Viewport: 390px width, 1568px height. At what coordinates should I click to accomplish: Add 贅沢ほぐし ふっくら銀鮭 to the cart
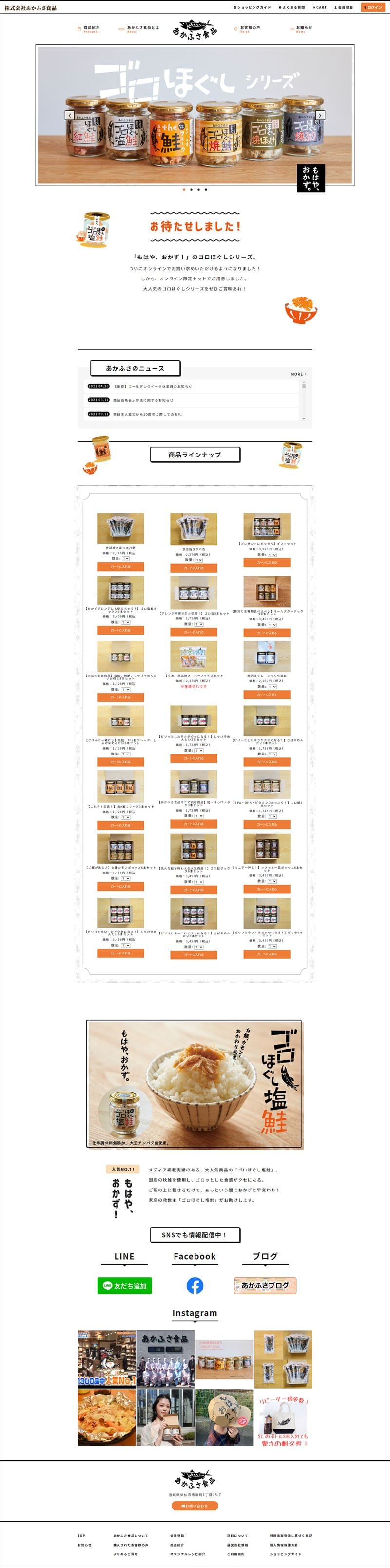(267, 695)
